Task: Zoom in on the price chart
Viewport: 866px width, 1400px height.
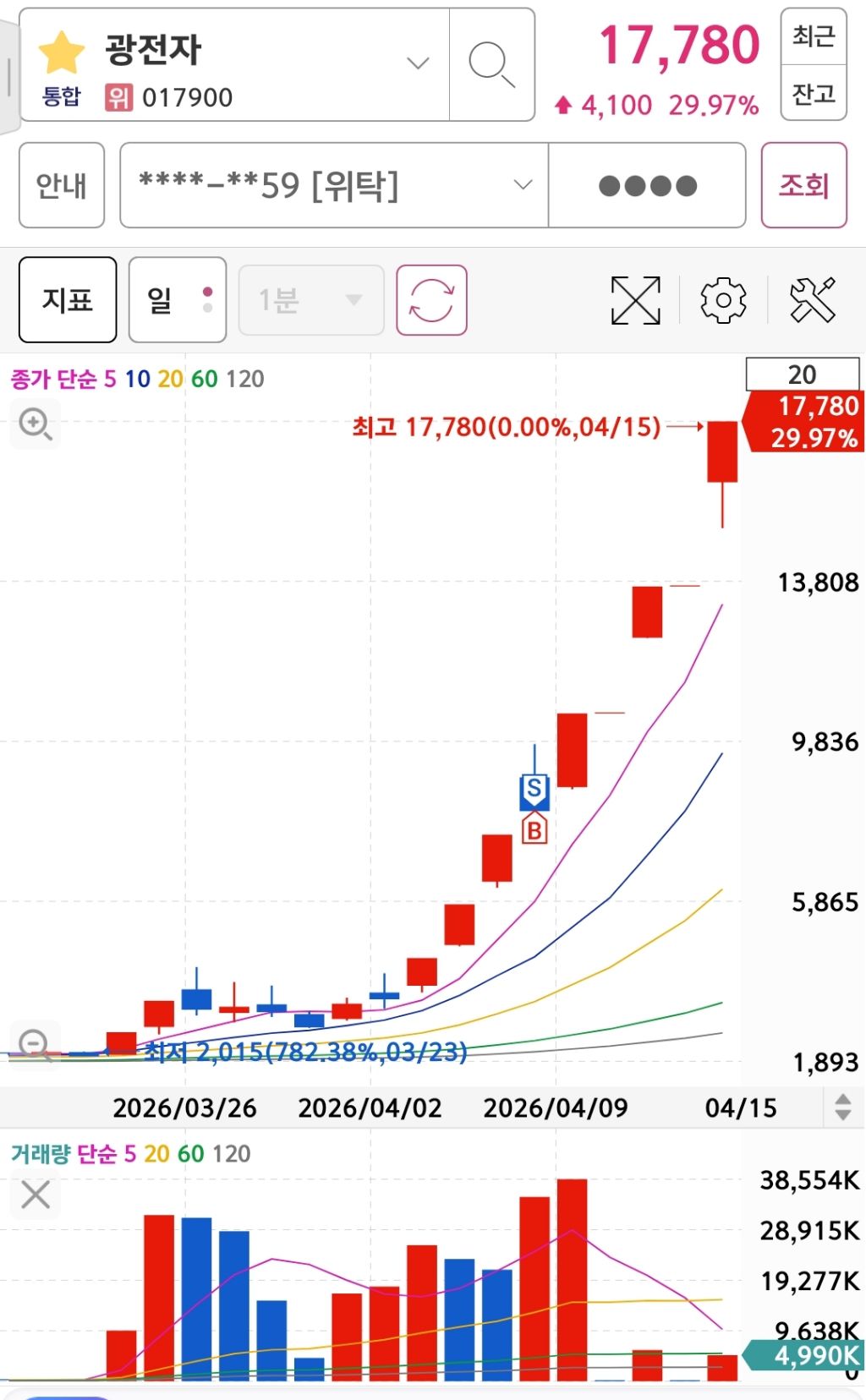Action: (x=36, y=424)
